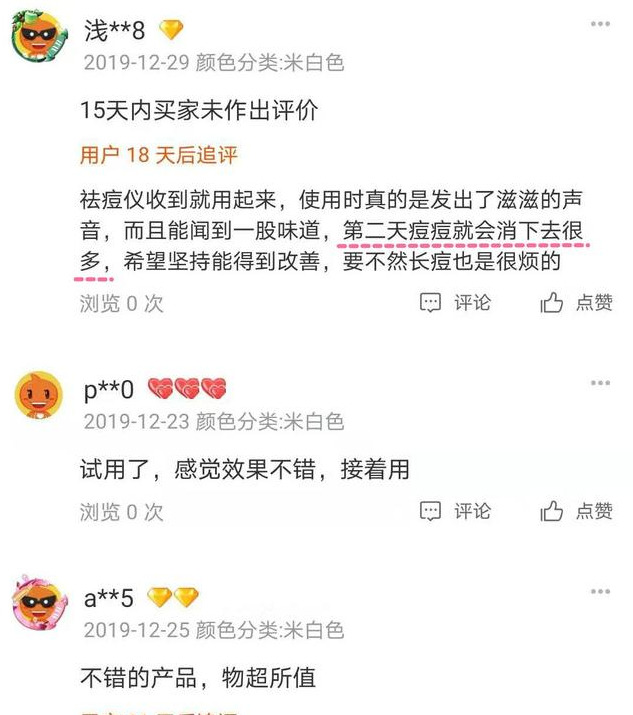Viewport: 633px width, 715px height.
Task: View p**0's profile avatar
Action: tap(39, 397)
